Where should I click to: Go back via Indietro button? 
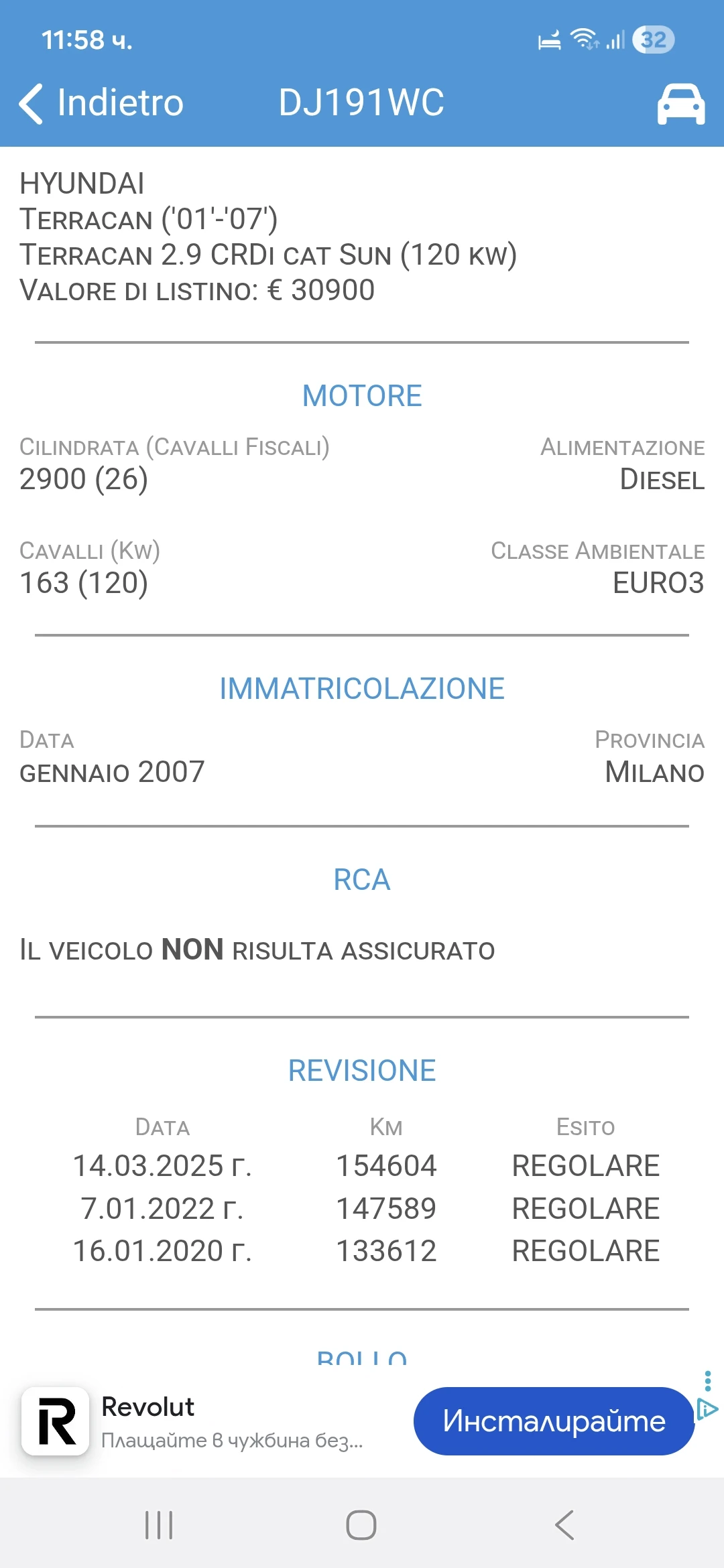tap(101, 103)
